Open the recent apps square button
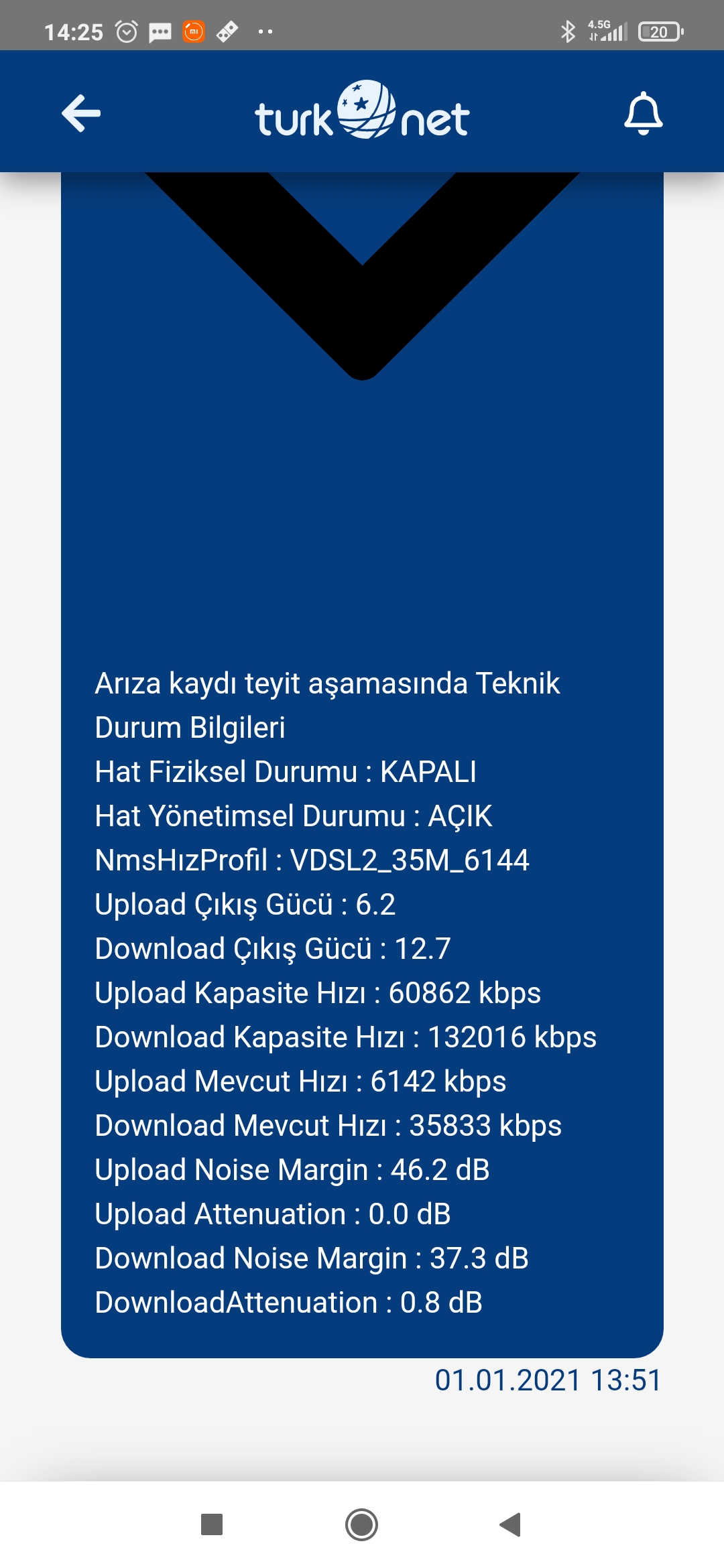Viewport: 724px width, 1568px height. (x=212, y=1524)
